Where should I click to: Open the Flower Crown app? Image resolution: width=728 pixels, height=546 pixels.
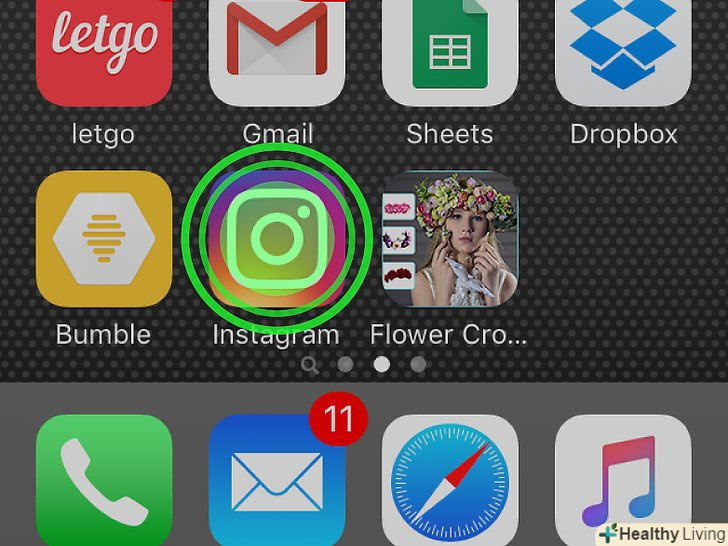click(450, 238)
